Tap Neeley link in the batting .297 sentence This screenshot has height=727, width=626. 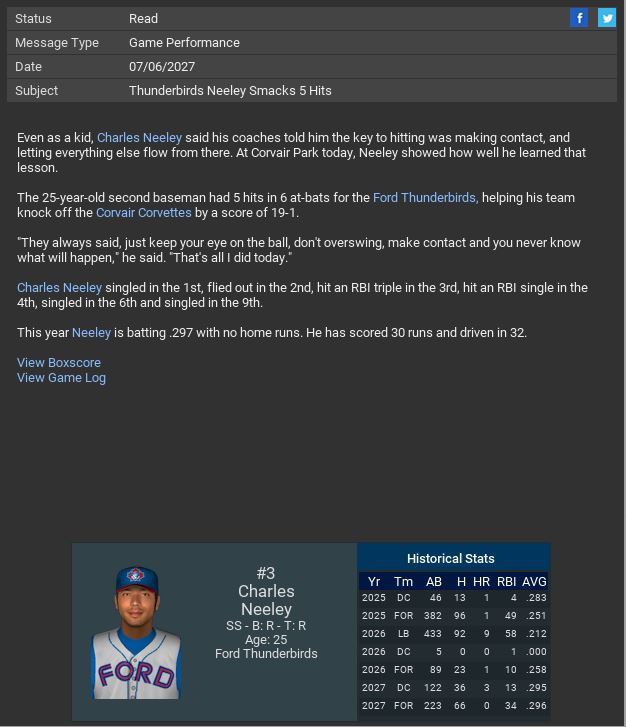91,333
